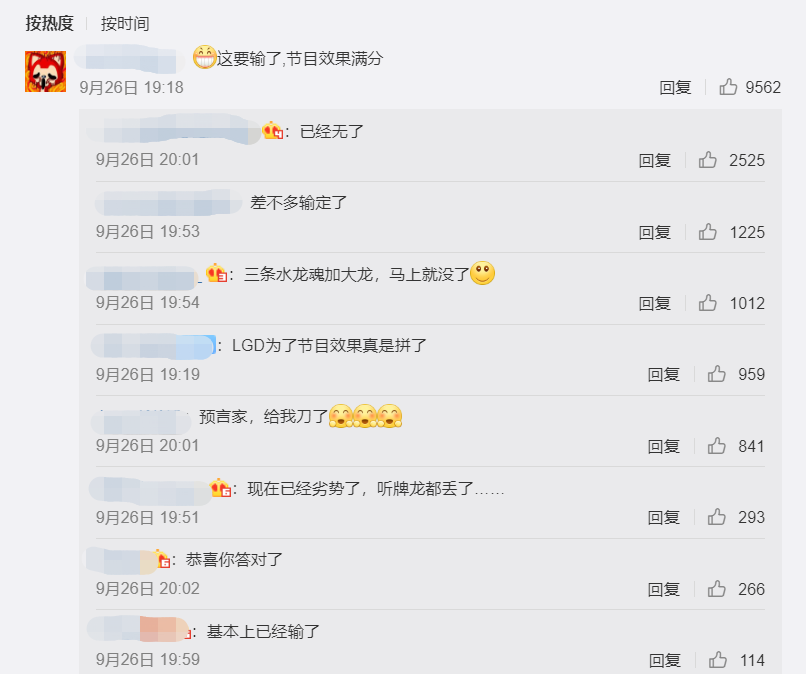This screenshot has height=674, width=806.
Task: Reply to the comment 这要输了,节目效果满分
Action: click(x=675, y=88)
